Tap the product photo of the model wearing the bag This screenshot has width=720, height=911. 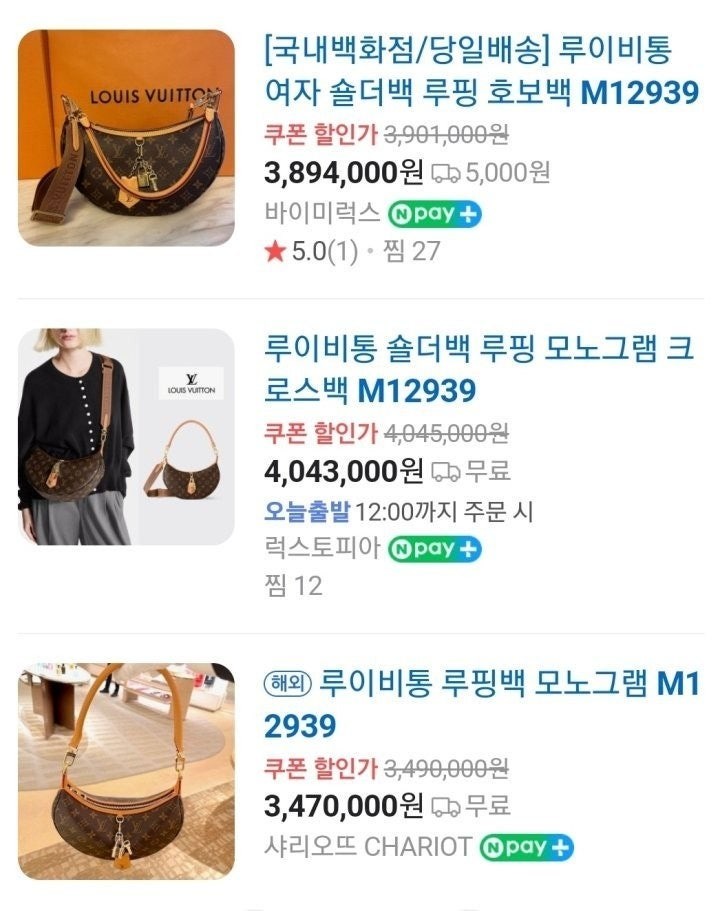[126, 437]
